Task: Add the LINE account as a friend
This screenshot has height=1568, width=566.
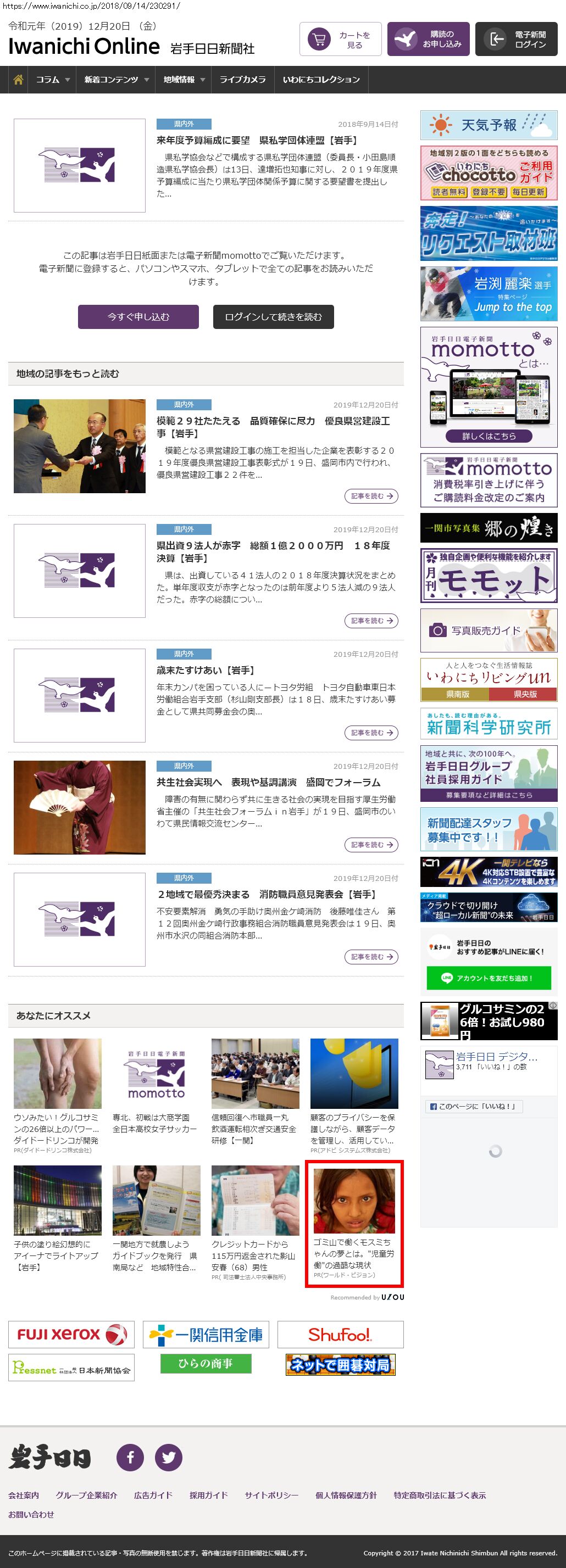Action: pyautogui.click(x=489, y=978)
